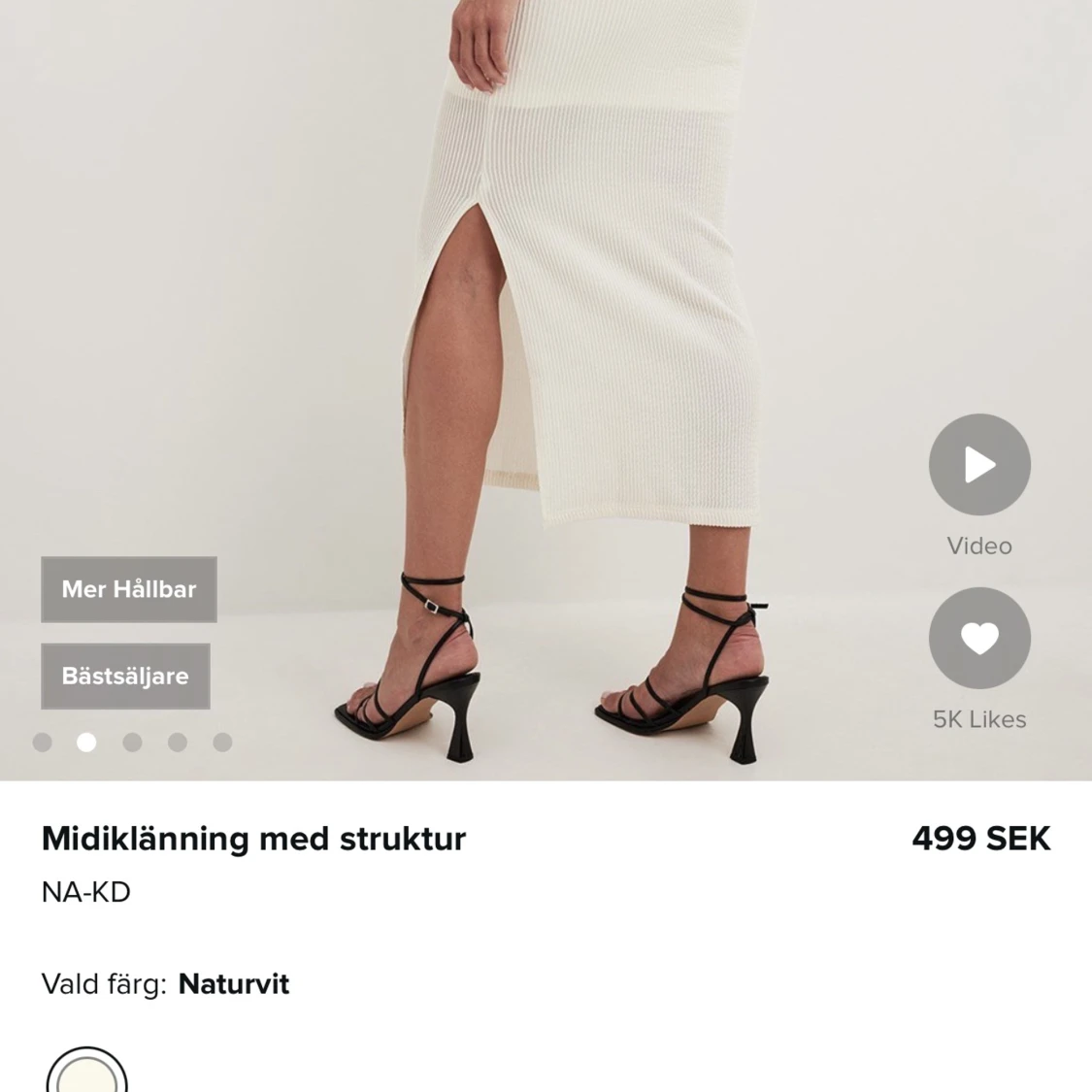Tap the Mer Hållbar badge

(129, 589)
